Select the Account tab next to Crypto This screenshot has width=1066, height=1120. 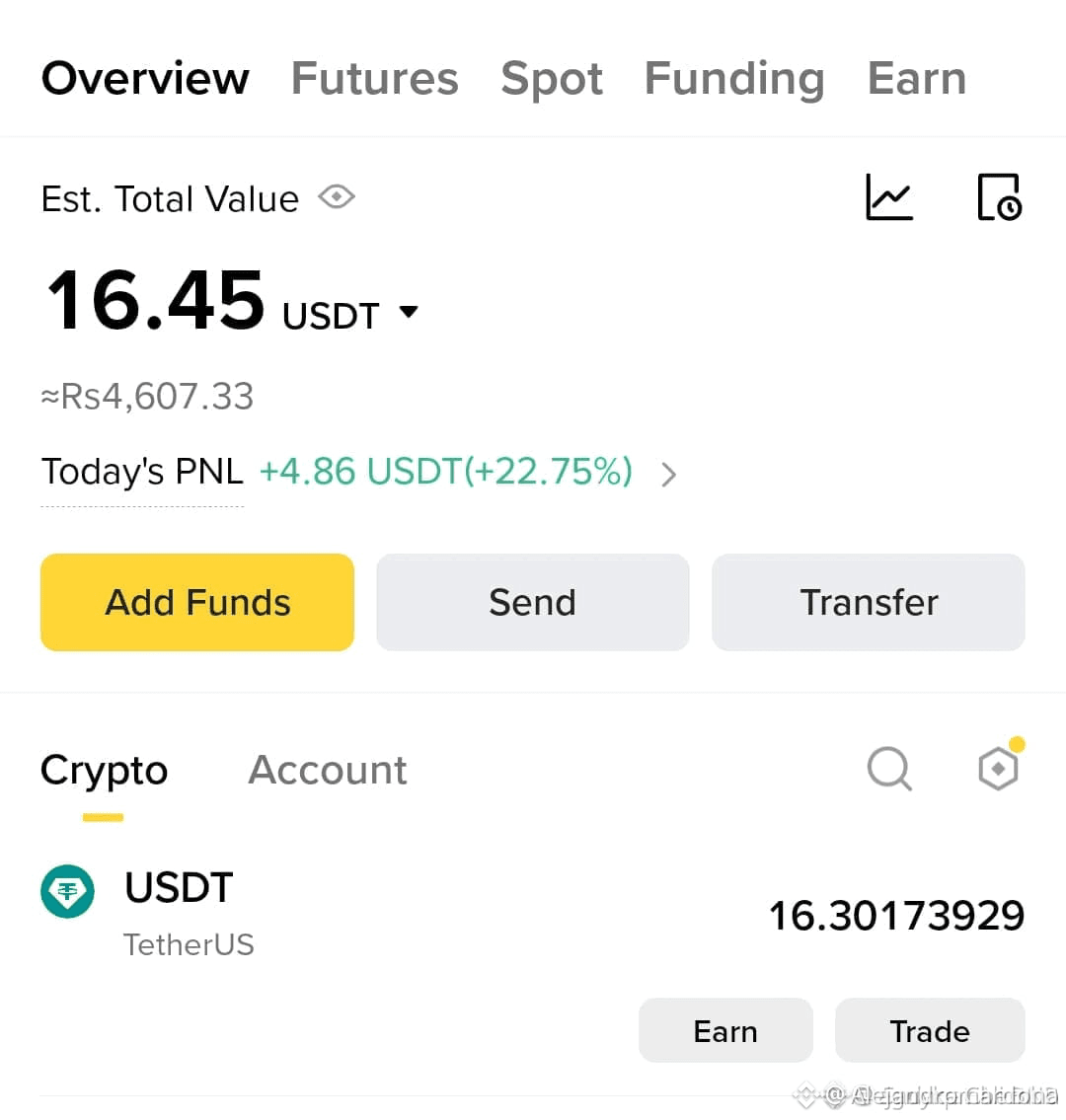328,770
